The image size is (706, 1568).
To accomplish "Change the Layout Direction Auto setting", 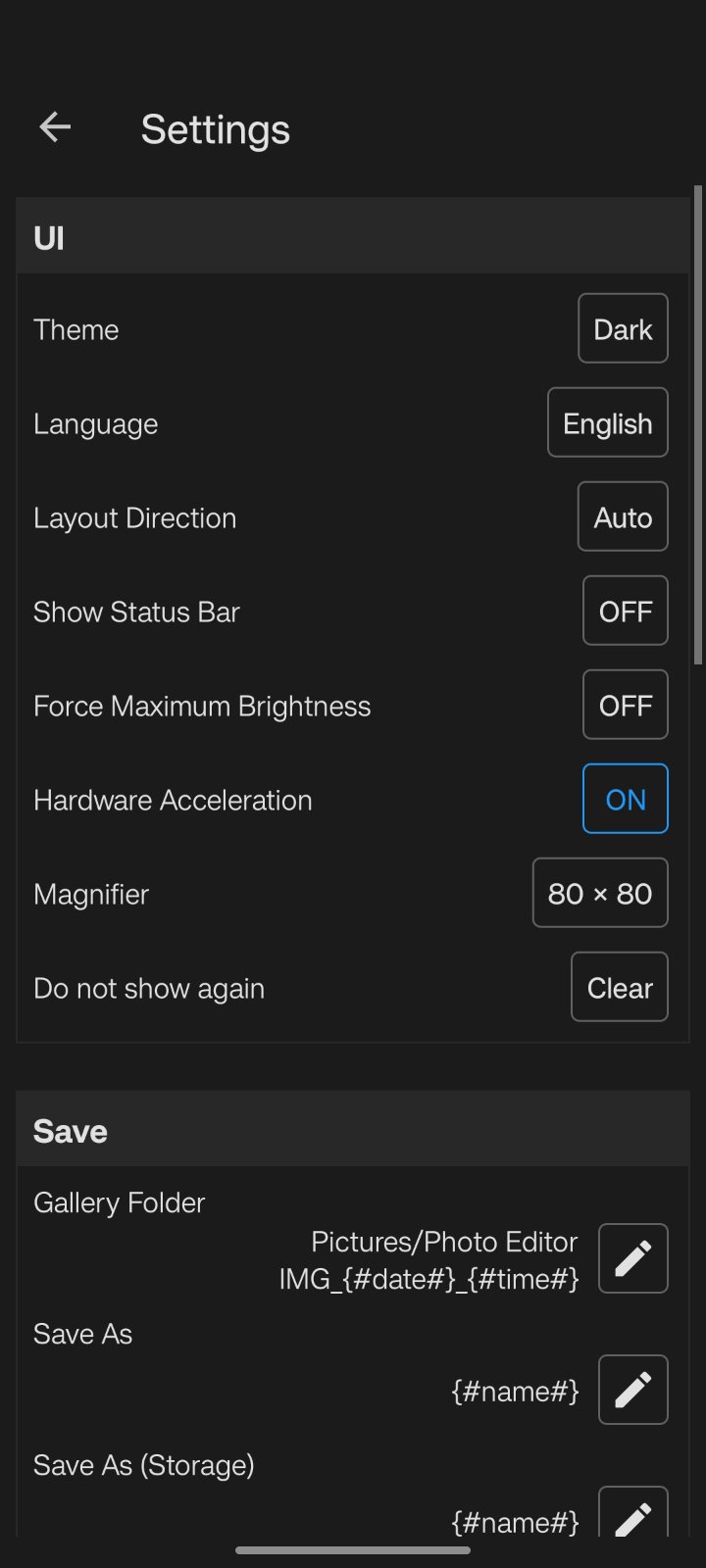I will pos(623,517).
